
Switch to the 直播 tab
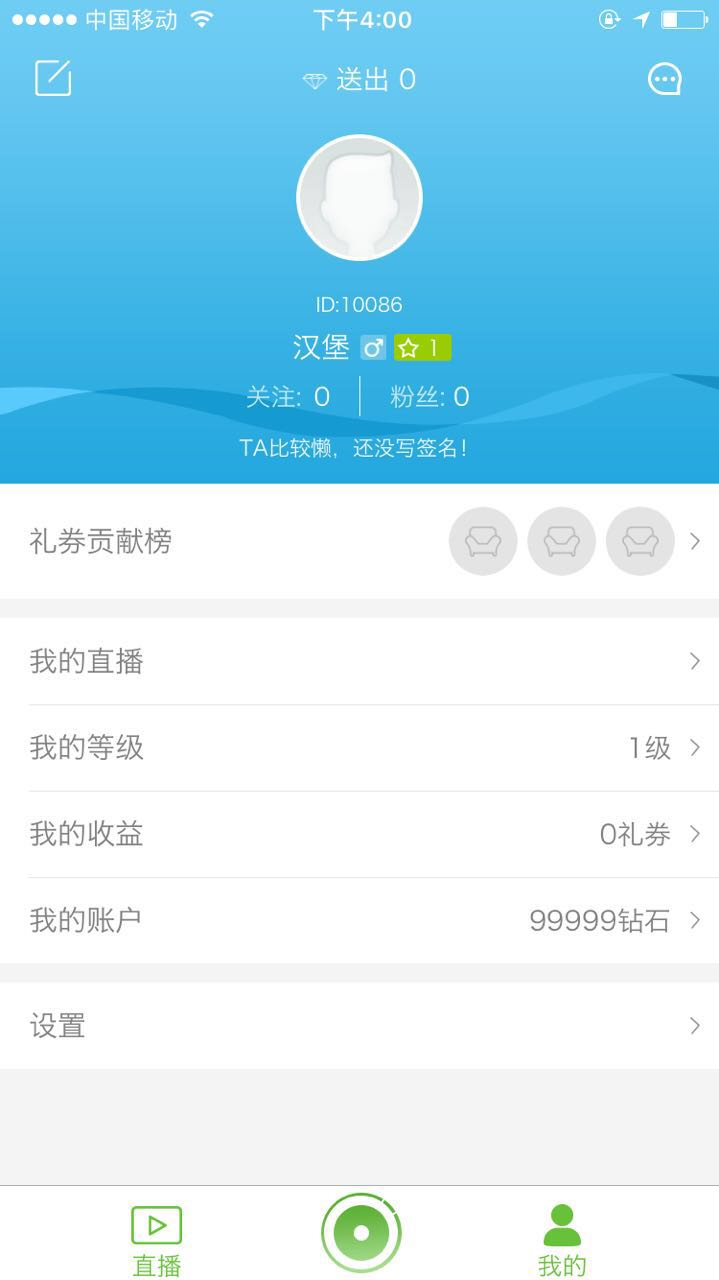tap(157, 1240)
